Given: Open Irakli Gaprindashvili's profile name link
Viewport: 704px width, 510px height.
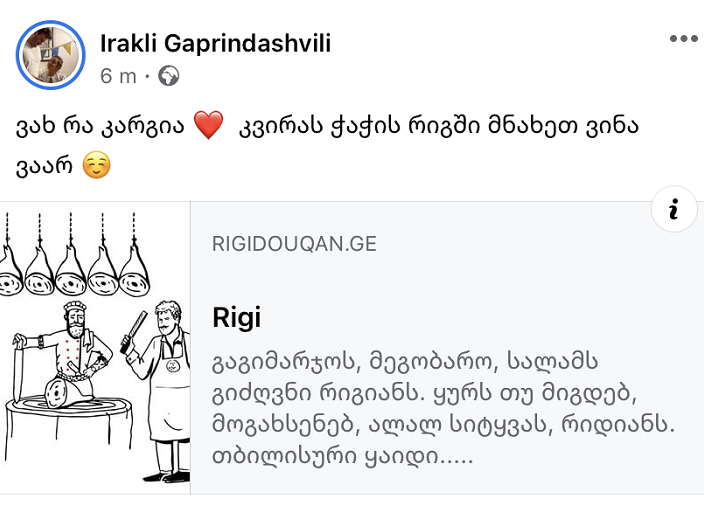Looking at the screenshot, I should 215,42.
